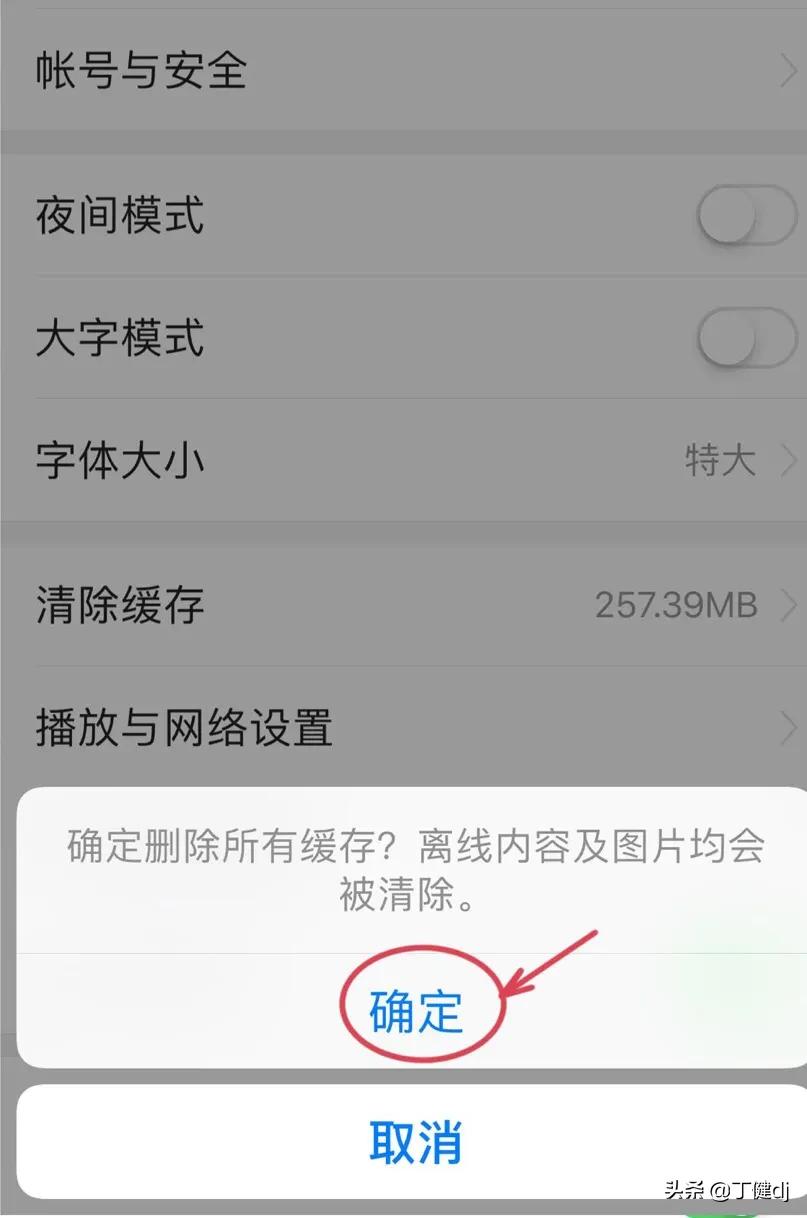Turn on the 大字模式 large text switch
This screenshot has width=807, height=1218.
(745, 338)
